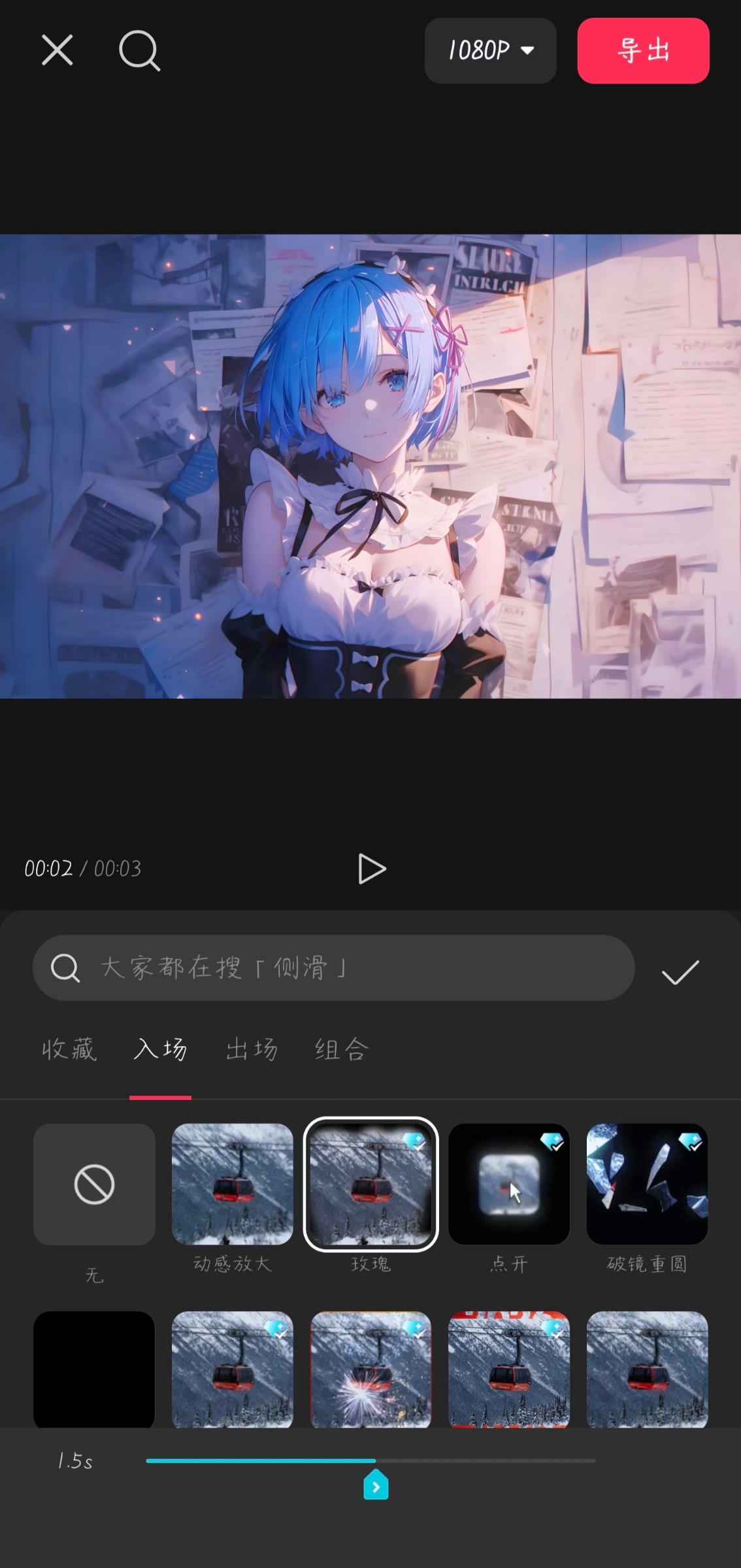Close the video editor
The width and height of the screenshot is (741, 1568).
tap(58, 50)
